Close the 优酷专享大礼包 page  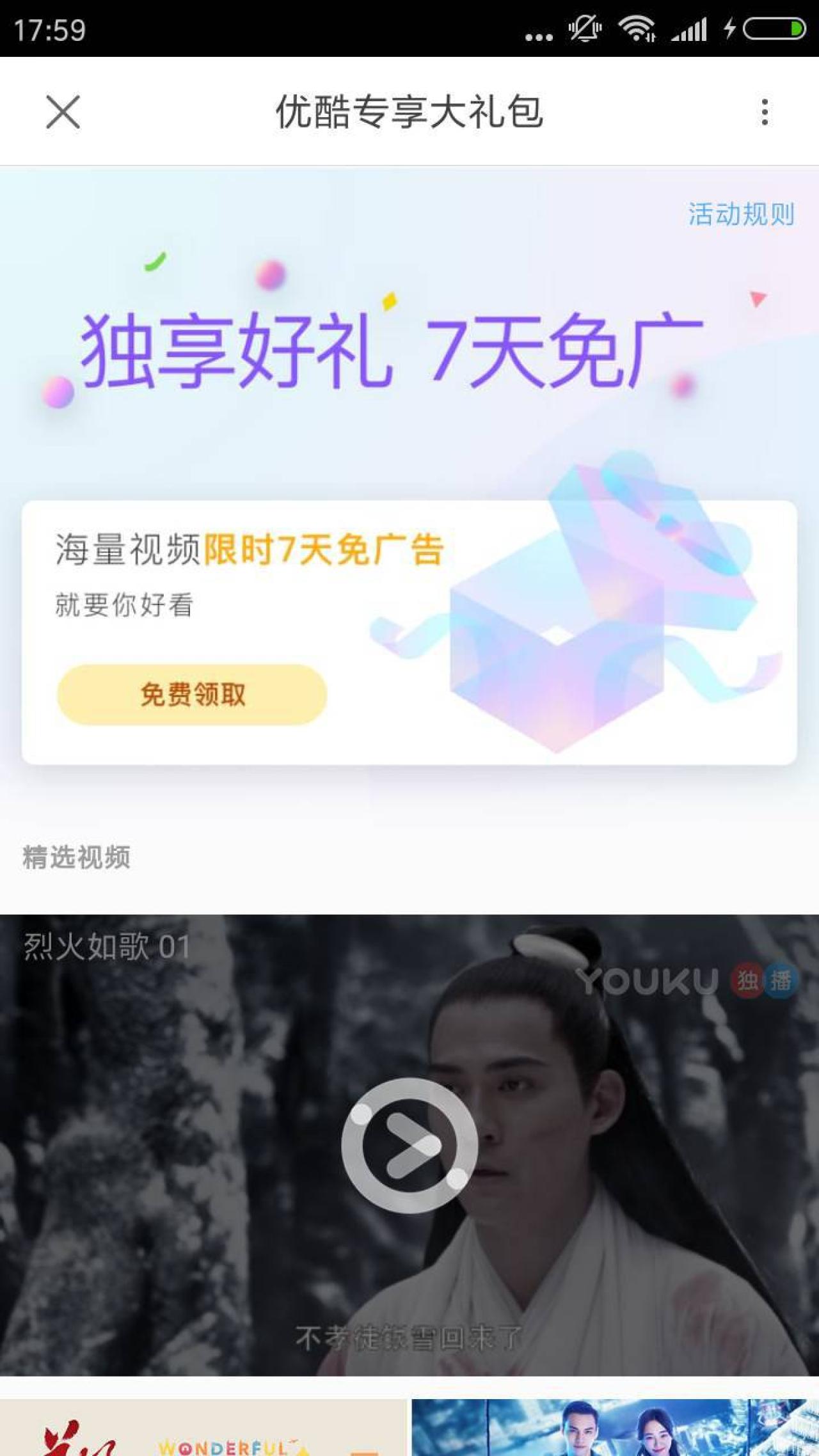click(63, 112)
